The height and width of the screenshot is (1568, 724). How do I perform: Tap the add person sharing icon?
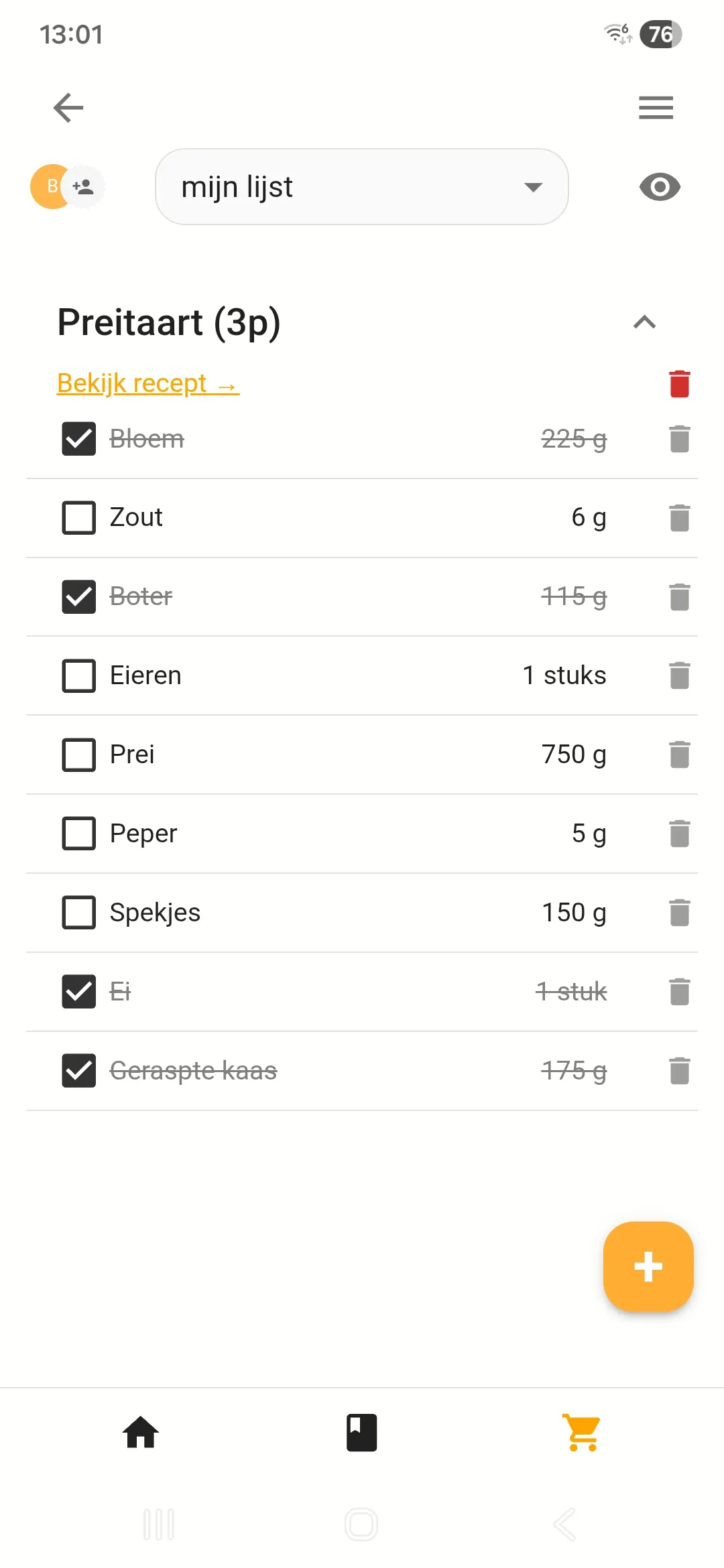point(82,187)
